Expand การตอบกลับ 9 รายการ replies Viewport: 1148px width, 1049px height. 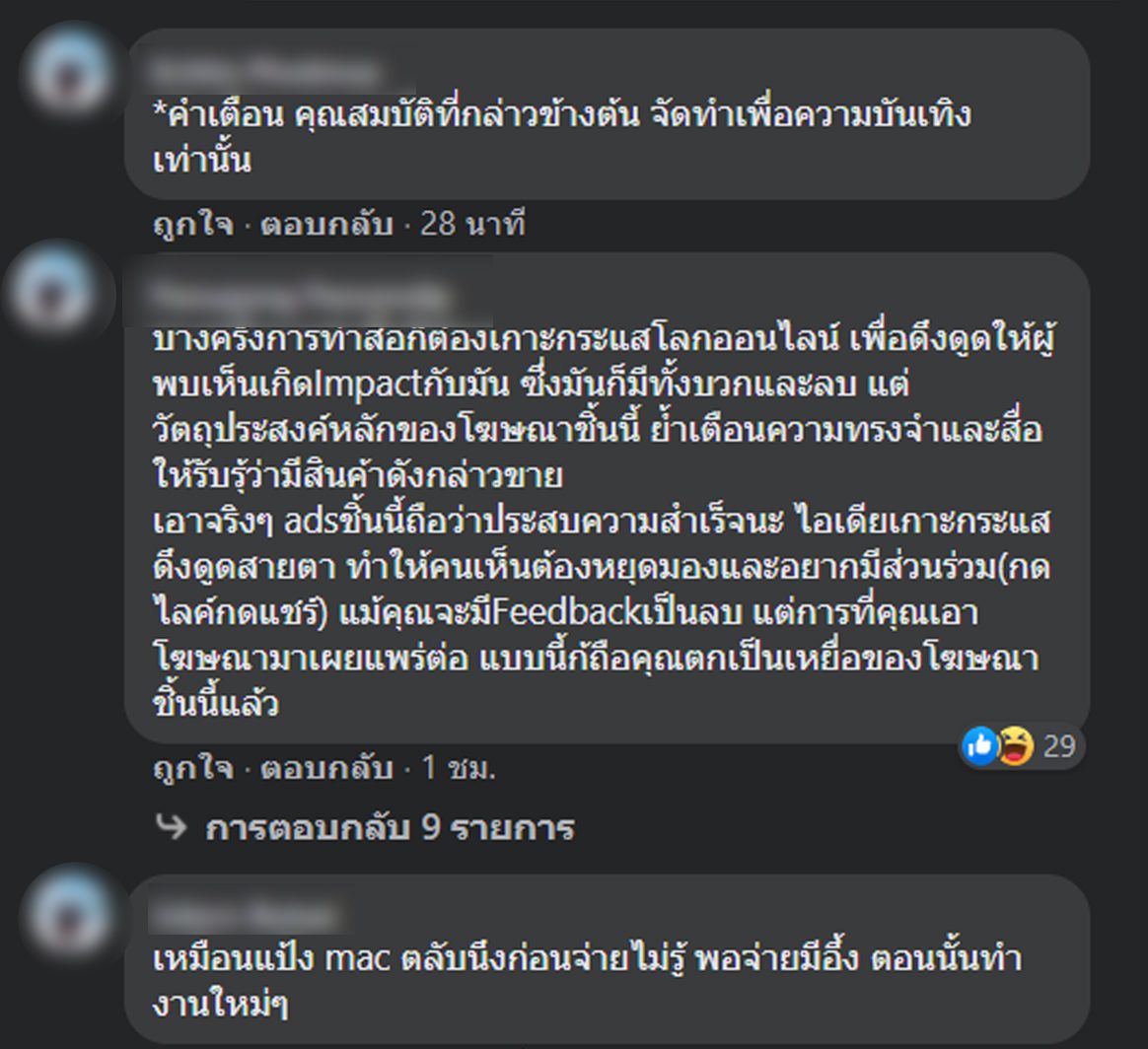[x=389, y=827]
